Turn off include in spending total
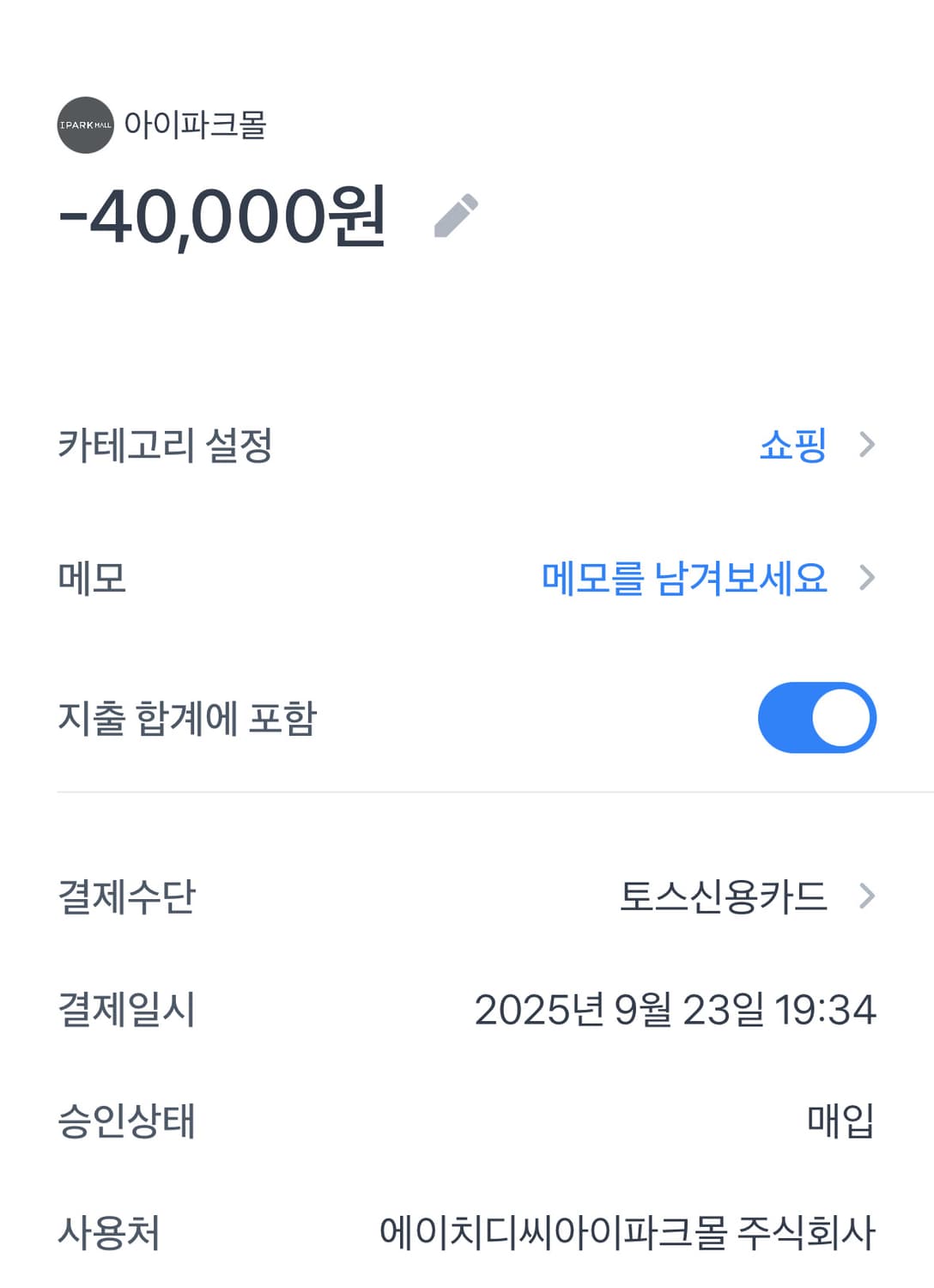Viewport: 934px width, 1288px height. click(816, 718)
